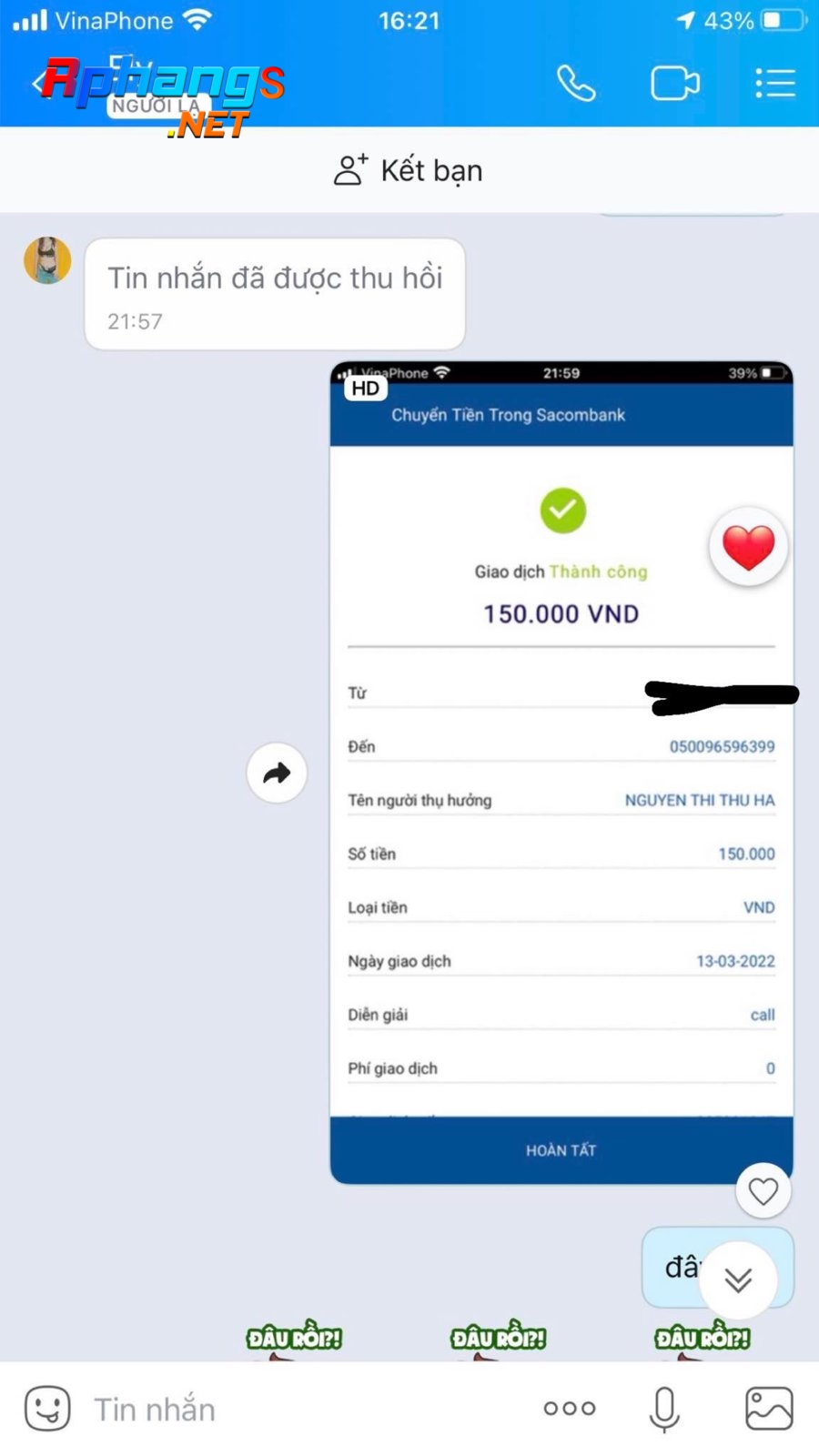Open the sticker and emoji picker
The image size is (819, 1456).
pyautogui.click(x=47, y=1409)
